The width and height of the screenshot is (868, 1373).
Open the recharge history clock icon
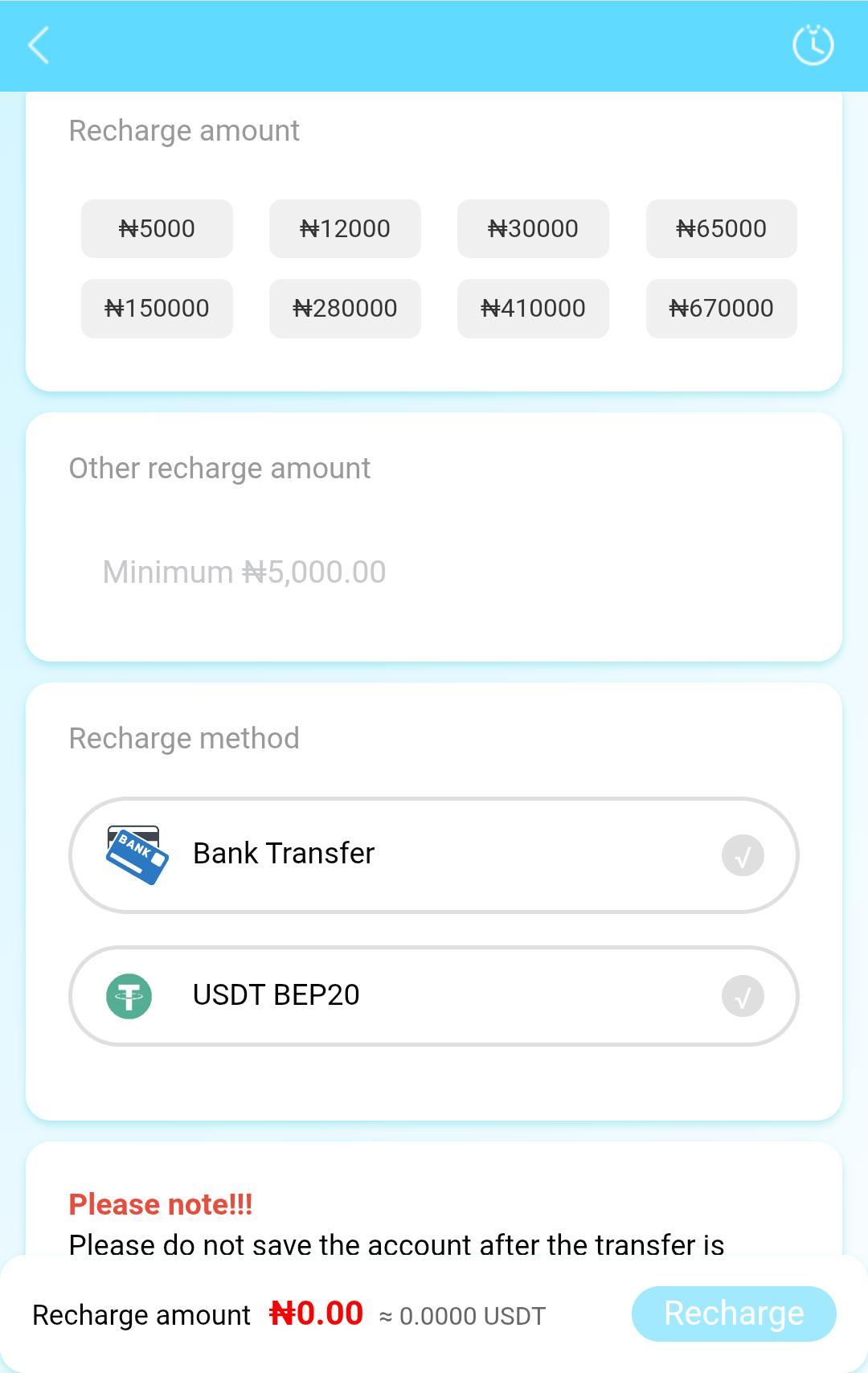point(813,47)
